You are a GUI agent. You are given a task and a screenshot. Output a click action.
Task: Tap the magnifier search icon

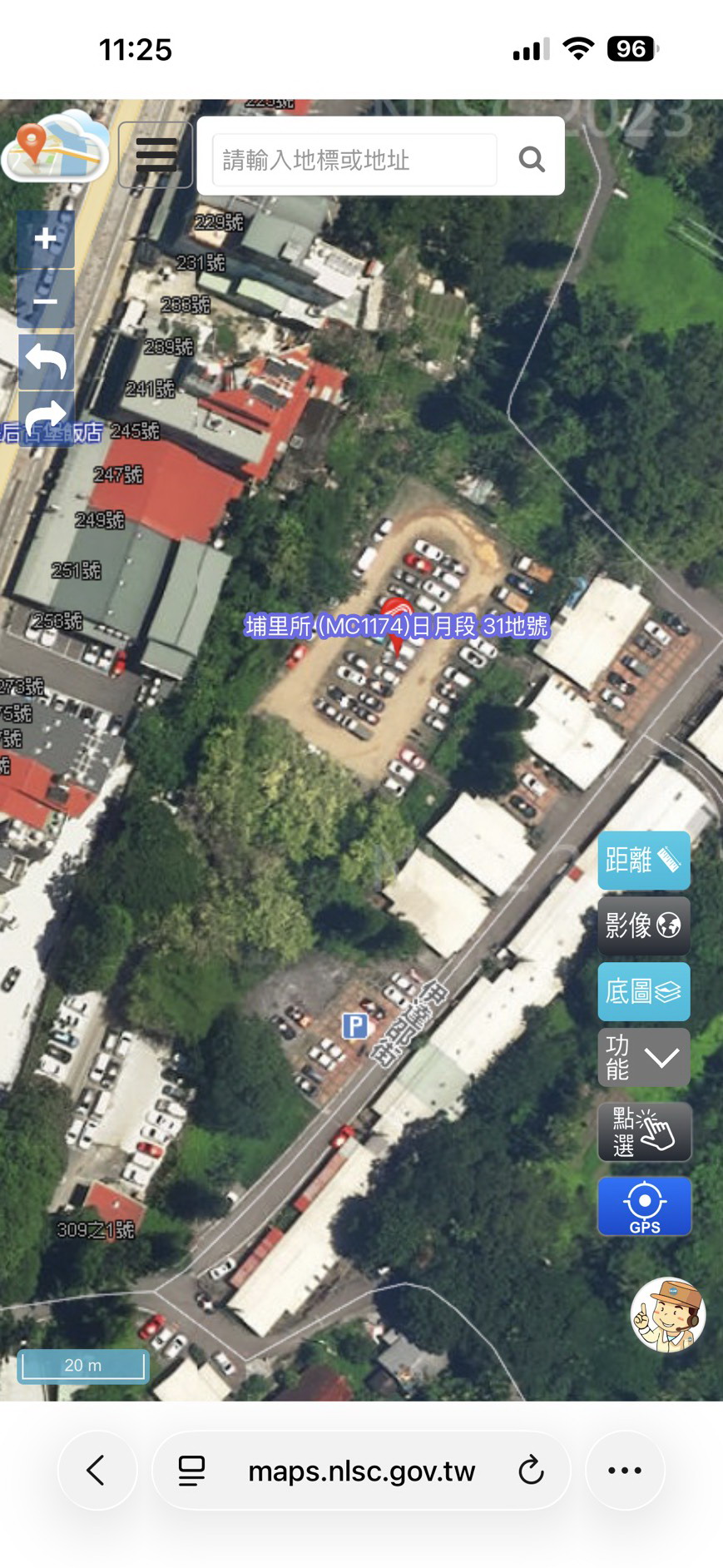(x=532, y=158)
